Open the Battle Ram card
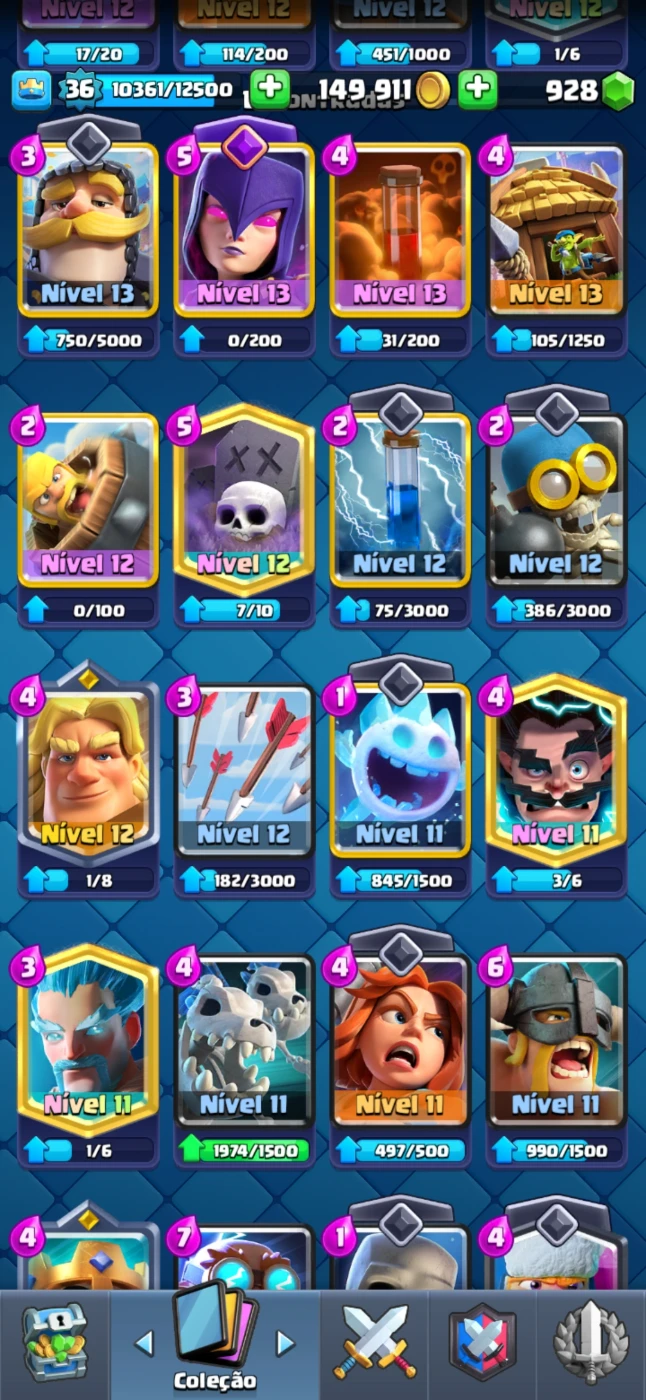Viewport: 646px width, 1400px height. 88,500
